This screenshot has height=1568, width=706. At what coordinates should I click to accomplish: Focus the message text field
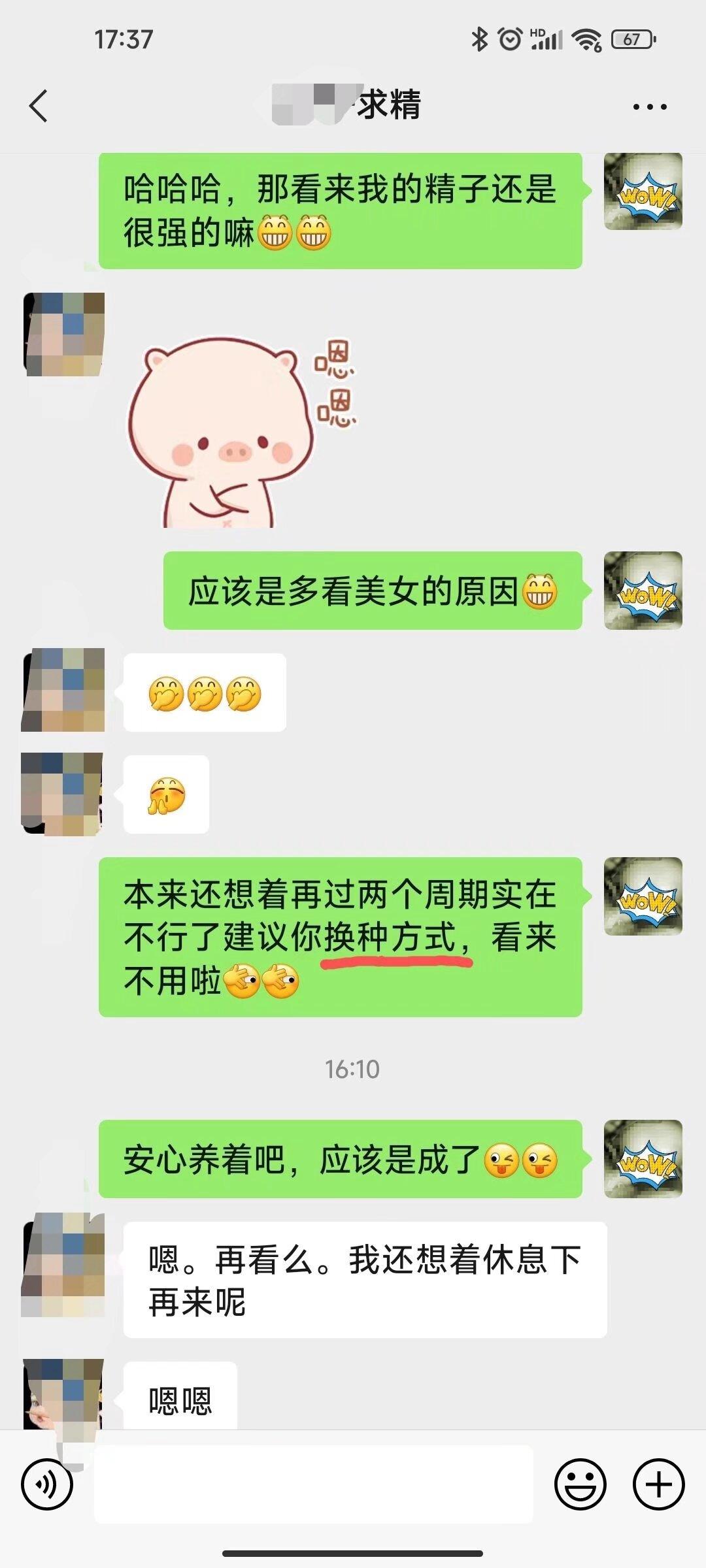pyautogui.click(x=314, y=1484)
